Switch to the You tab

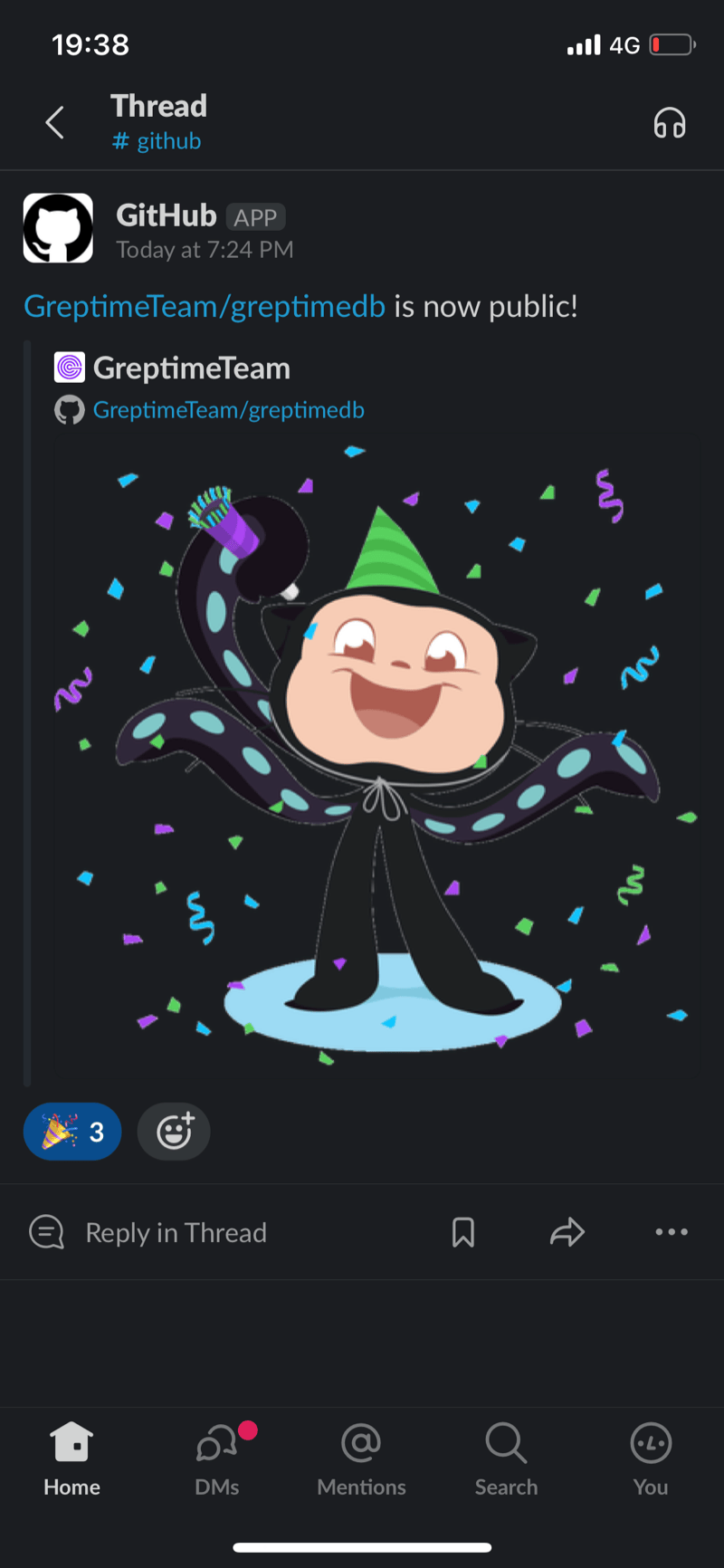pos(651,1459)
